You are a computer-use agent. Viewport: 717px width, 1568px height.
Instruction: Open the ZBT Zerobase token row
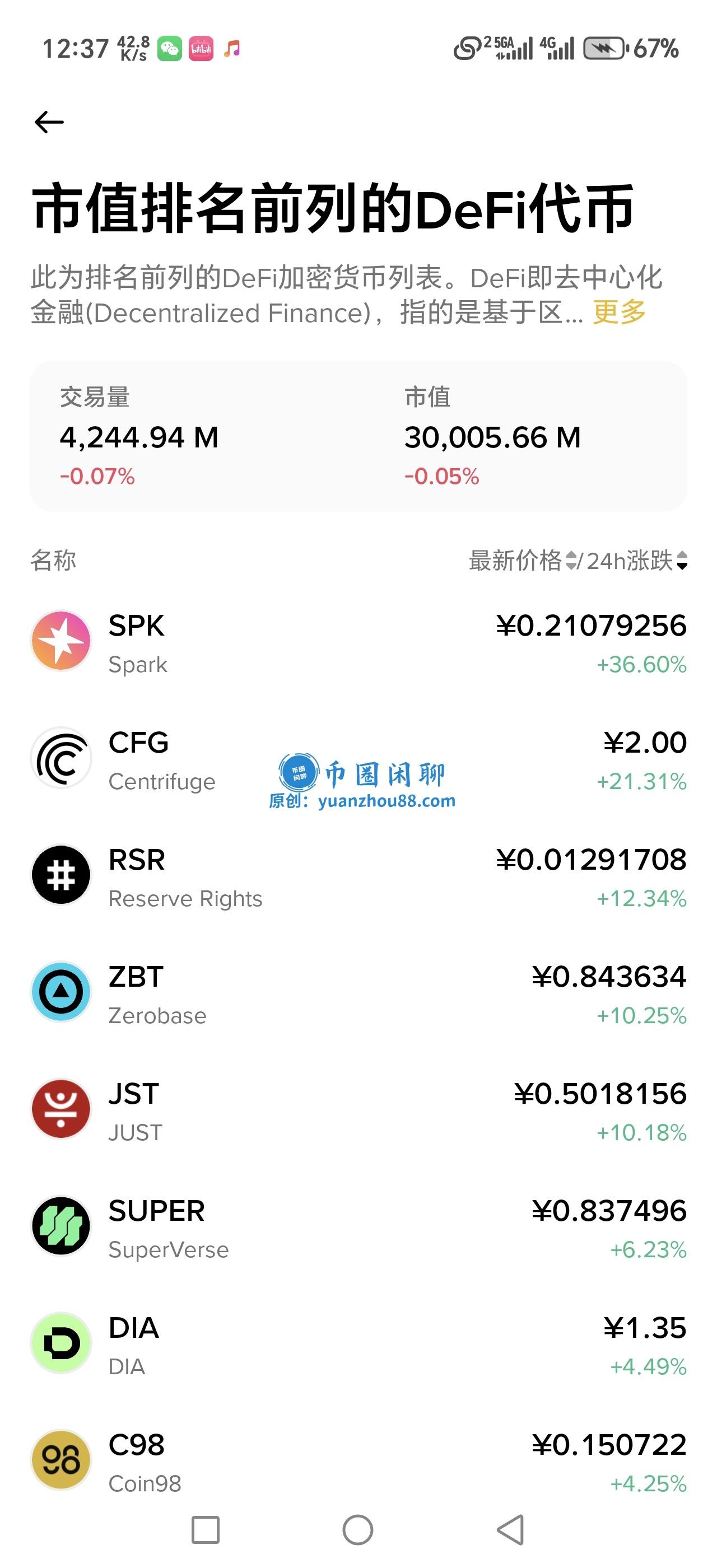pos(358,994)
